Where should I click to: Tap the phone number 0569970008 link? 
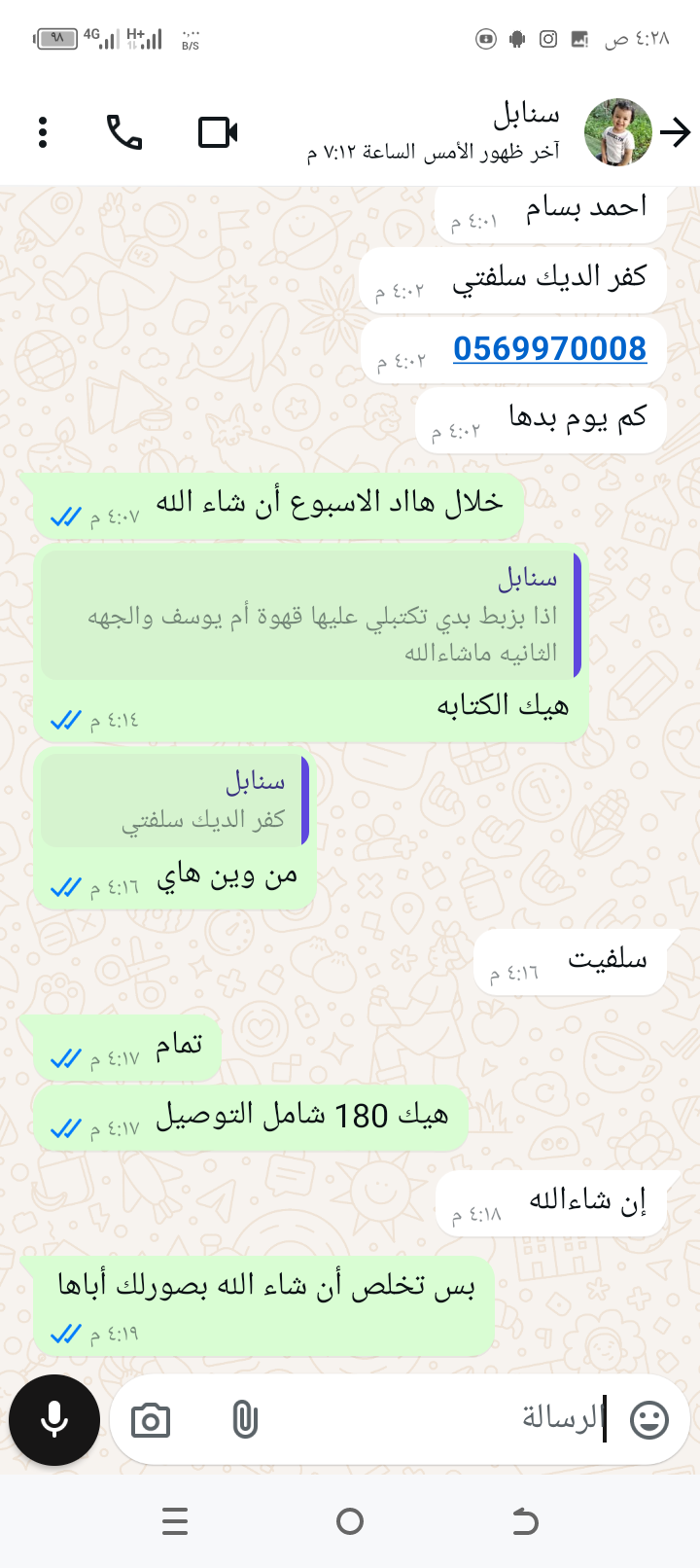click(549, 348)
